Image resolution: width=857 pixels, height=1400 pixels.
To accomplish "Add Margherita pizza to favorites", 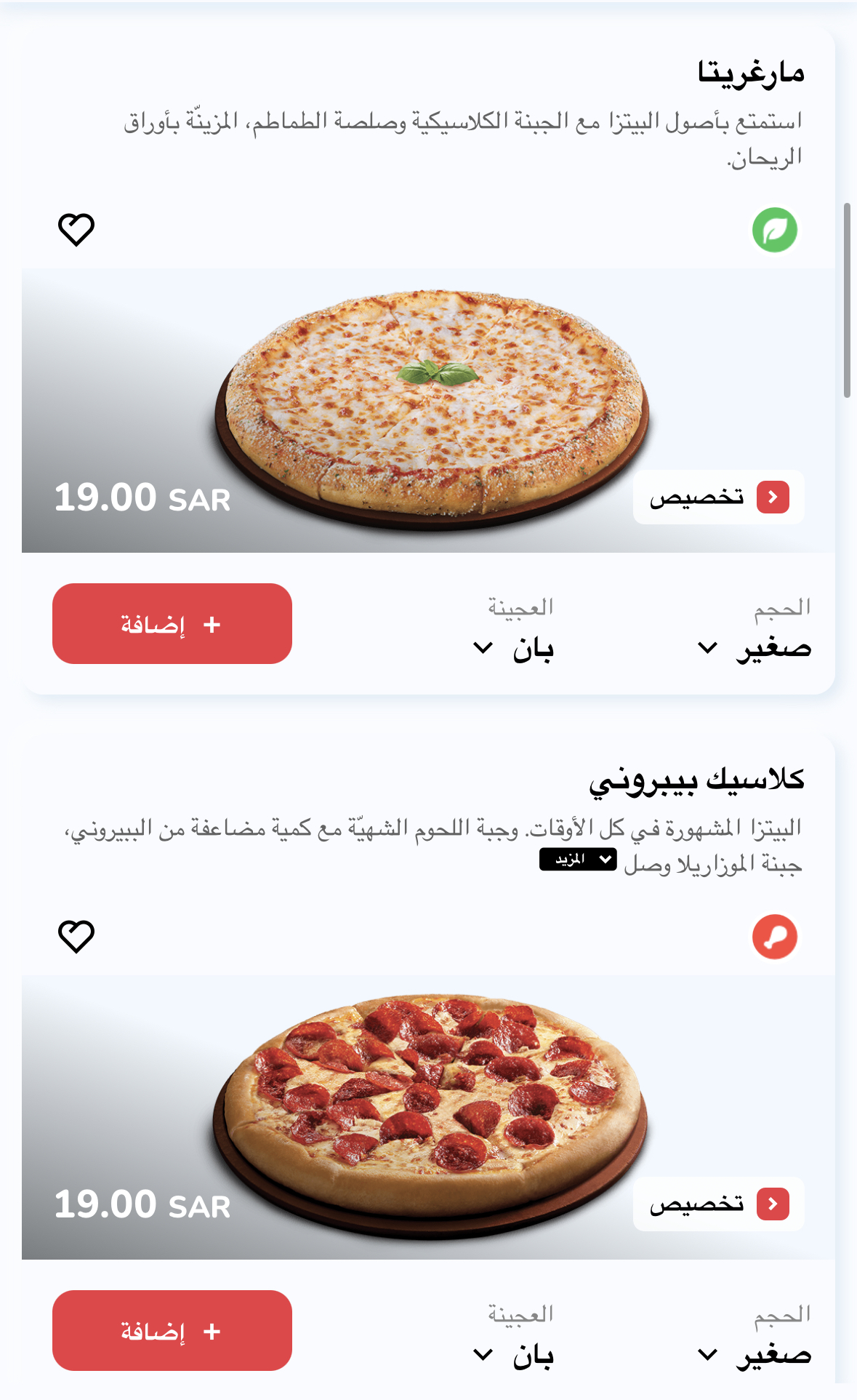I will [x=76, y=230].
